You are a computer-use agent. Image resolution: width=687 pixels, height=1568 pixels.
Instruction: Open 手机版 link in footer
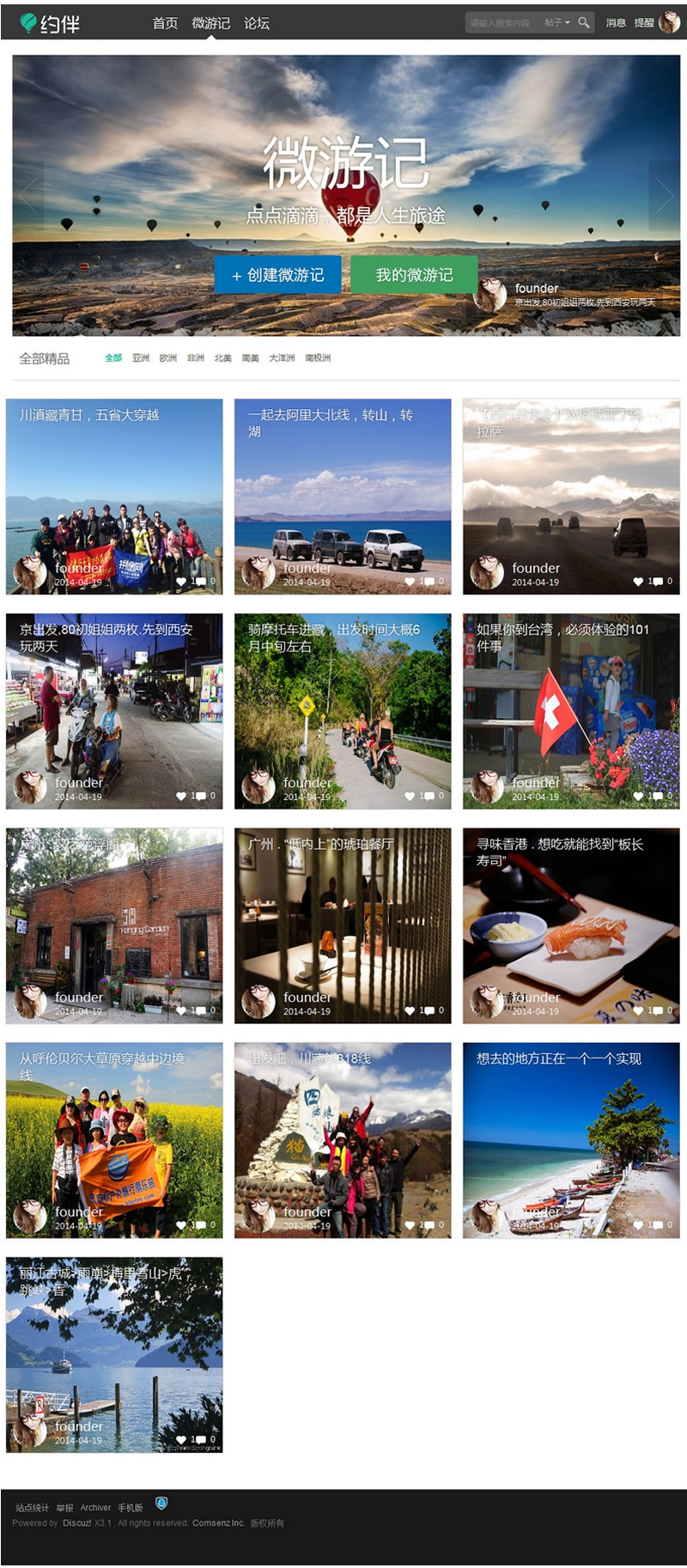click(131, 1508)
